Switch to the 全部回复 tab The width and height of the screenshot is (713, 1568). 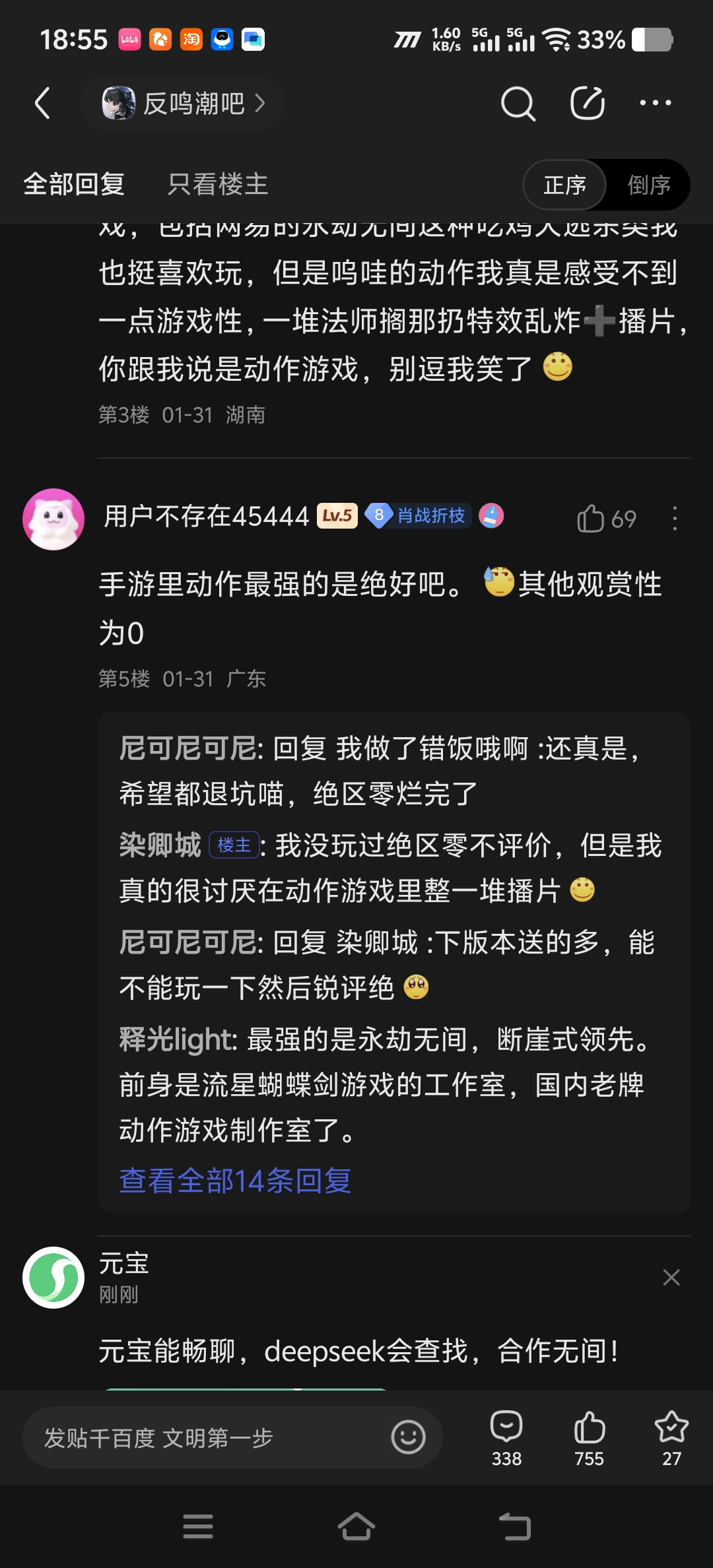(74, 184)
